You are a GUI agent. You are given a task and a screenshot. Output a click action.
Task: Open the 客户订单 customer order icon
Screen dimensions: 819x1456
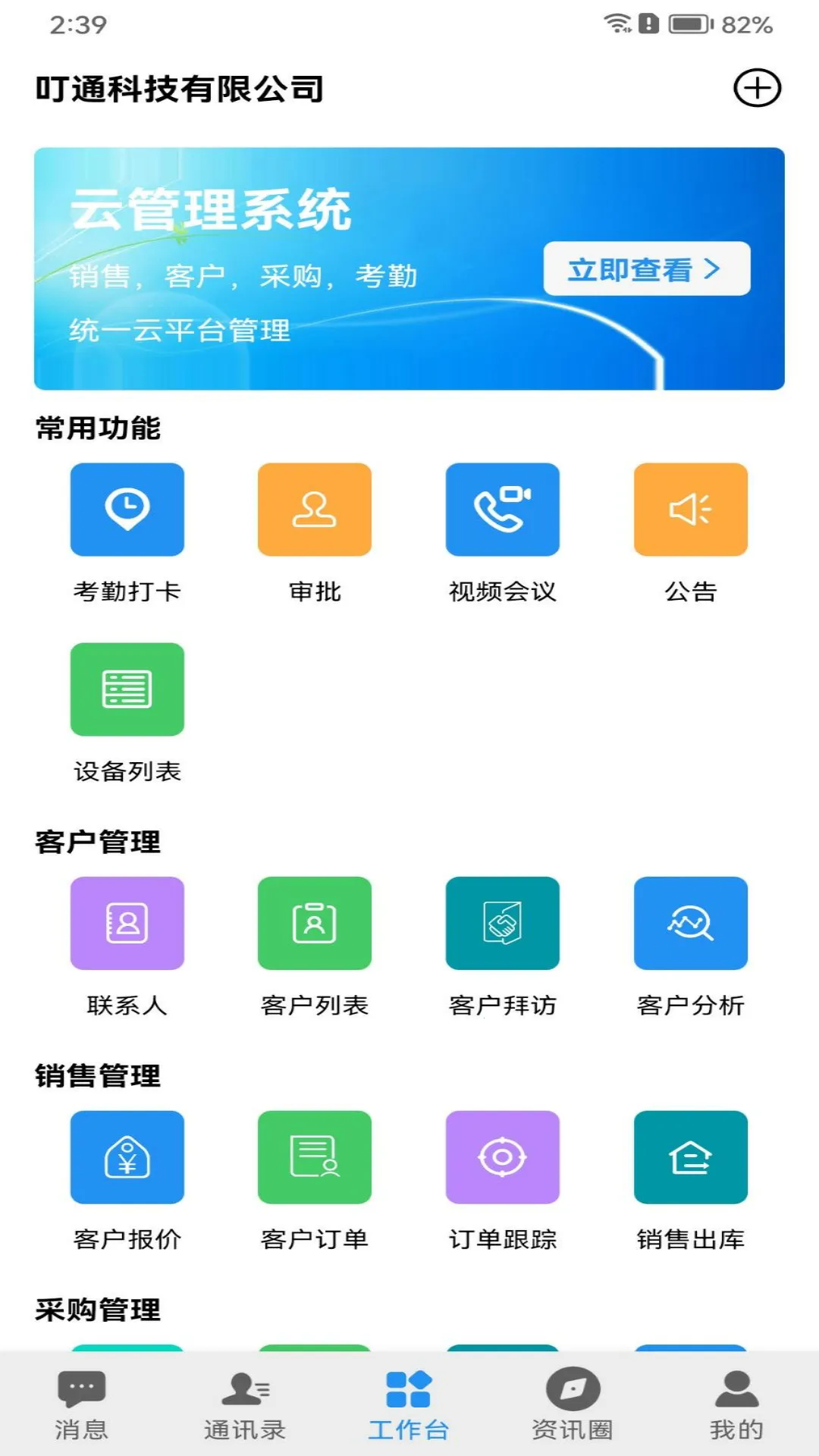pyautogui.click(x=315, y=1156)
